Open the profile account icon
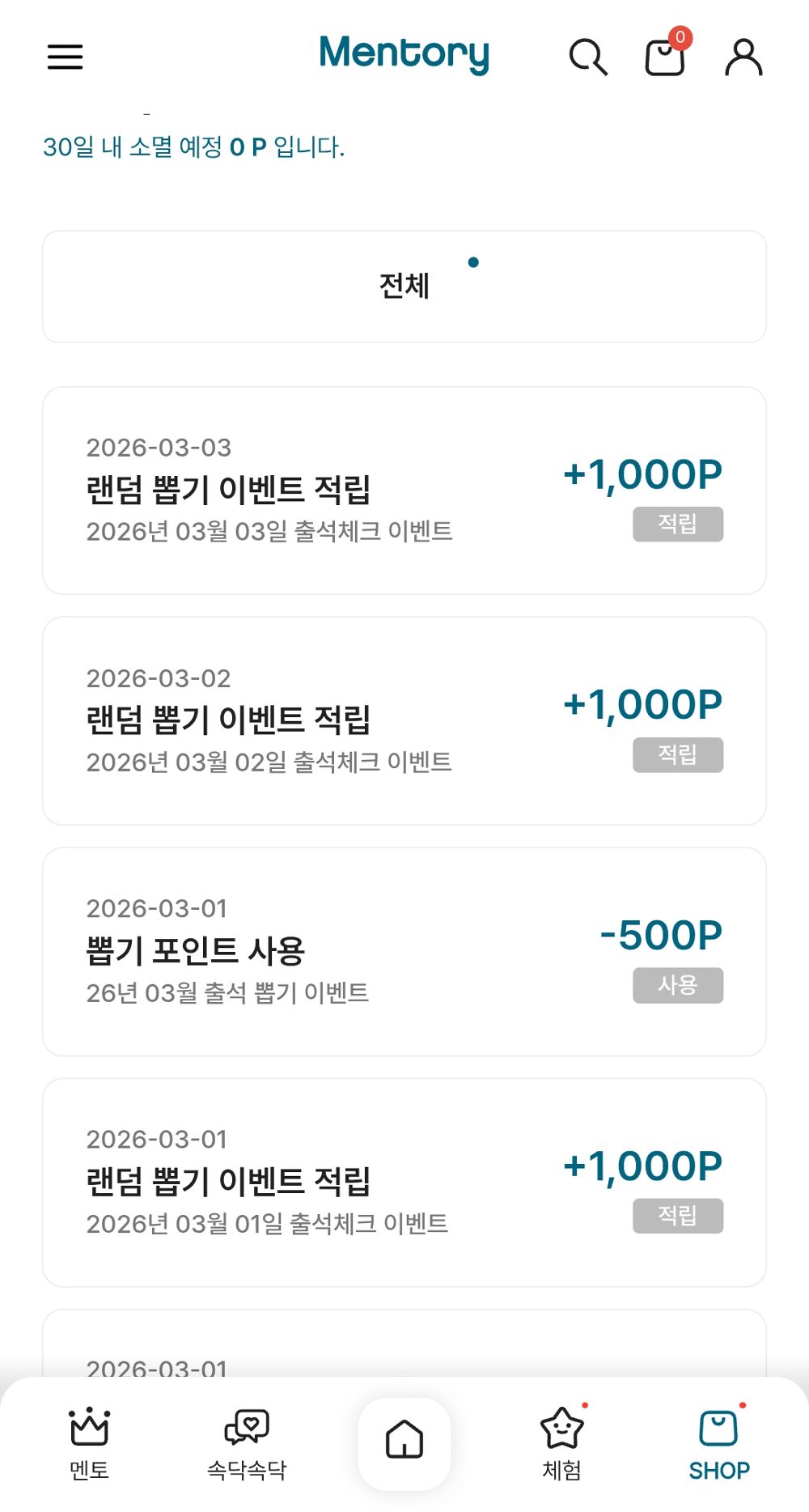809x1512 pixels. coord(742,57)
